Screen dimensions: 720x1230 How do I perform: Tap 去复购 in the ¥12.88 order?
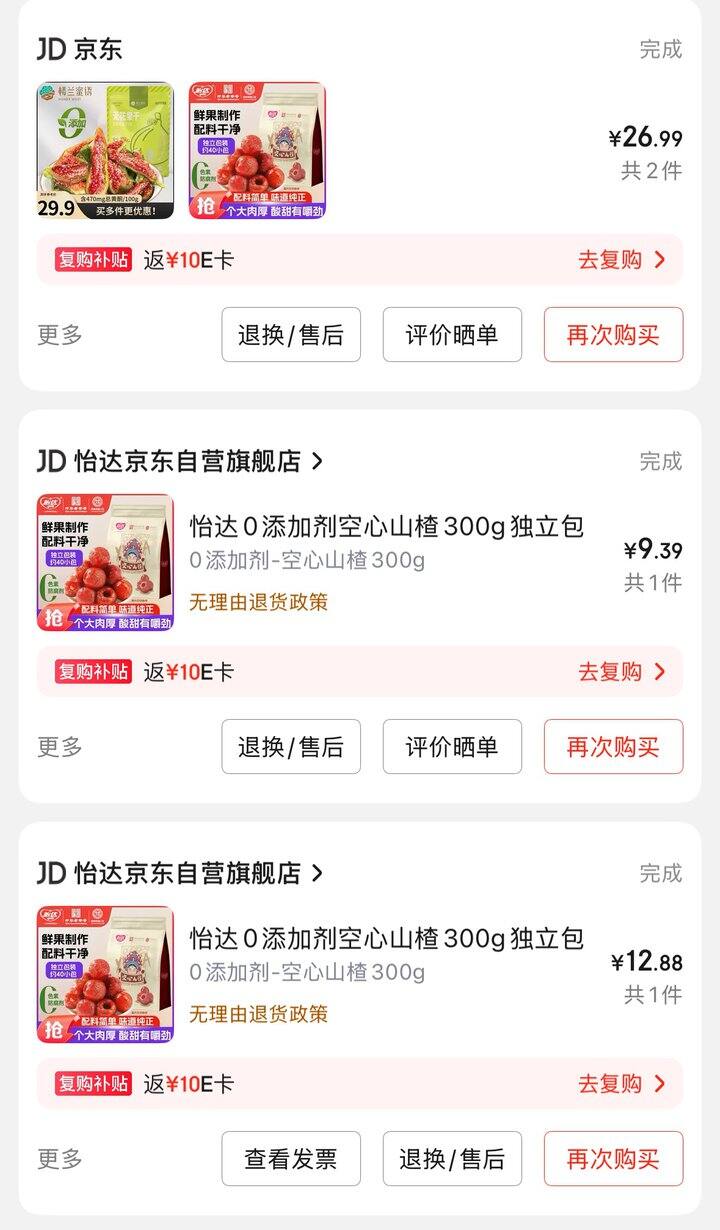(x=620, y=1084)
